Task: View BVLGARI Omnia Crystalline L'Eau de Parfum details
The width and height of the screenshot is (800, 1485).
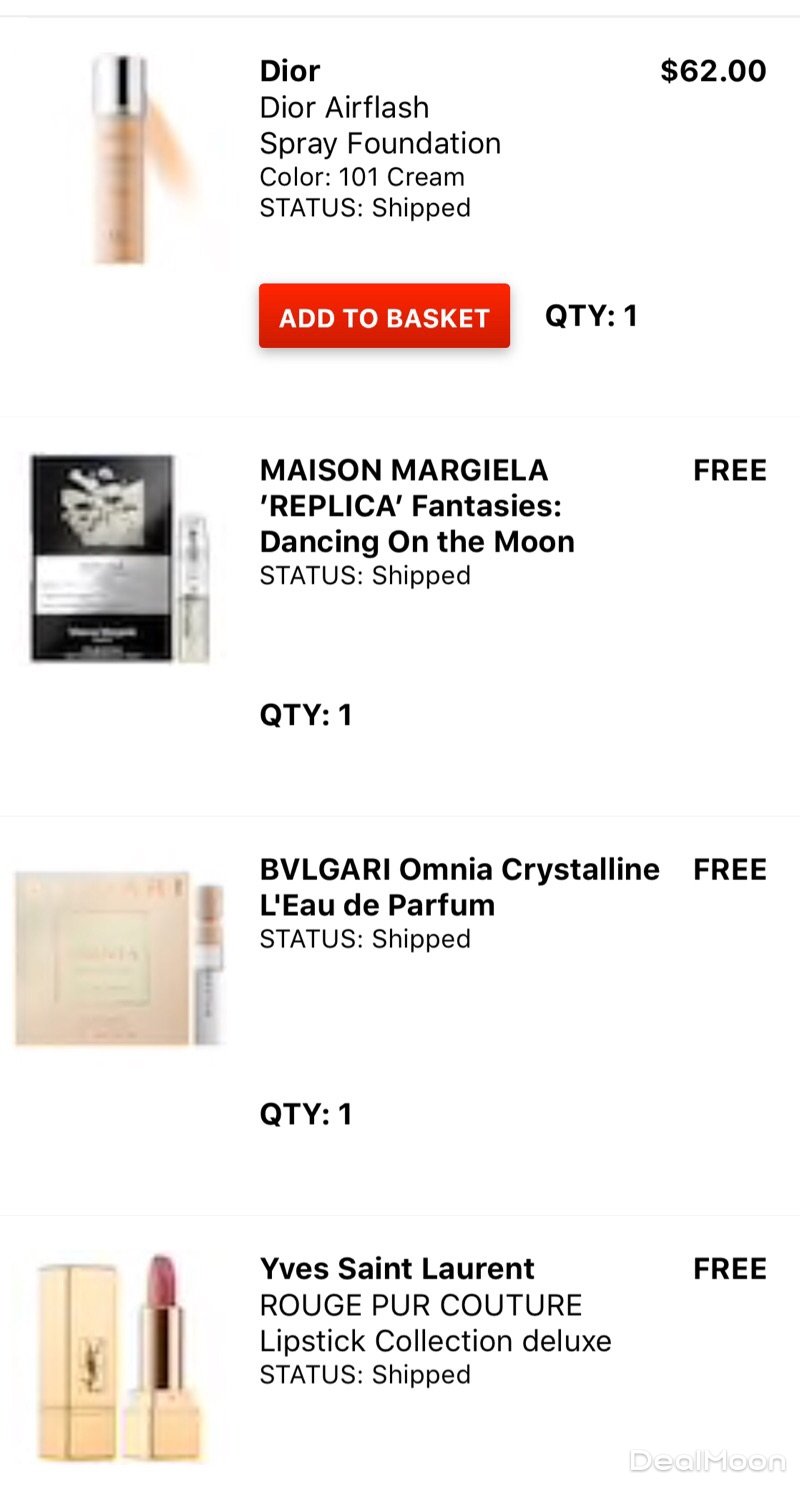Action: 459,887
